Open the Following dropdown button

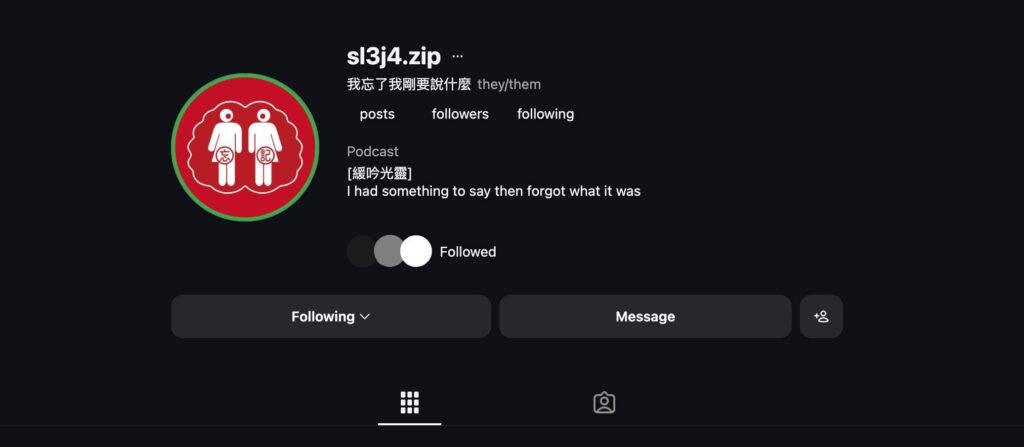[x=330, y=316]
